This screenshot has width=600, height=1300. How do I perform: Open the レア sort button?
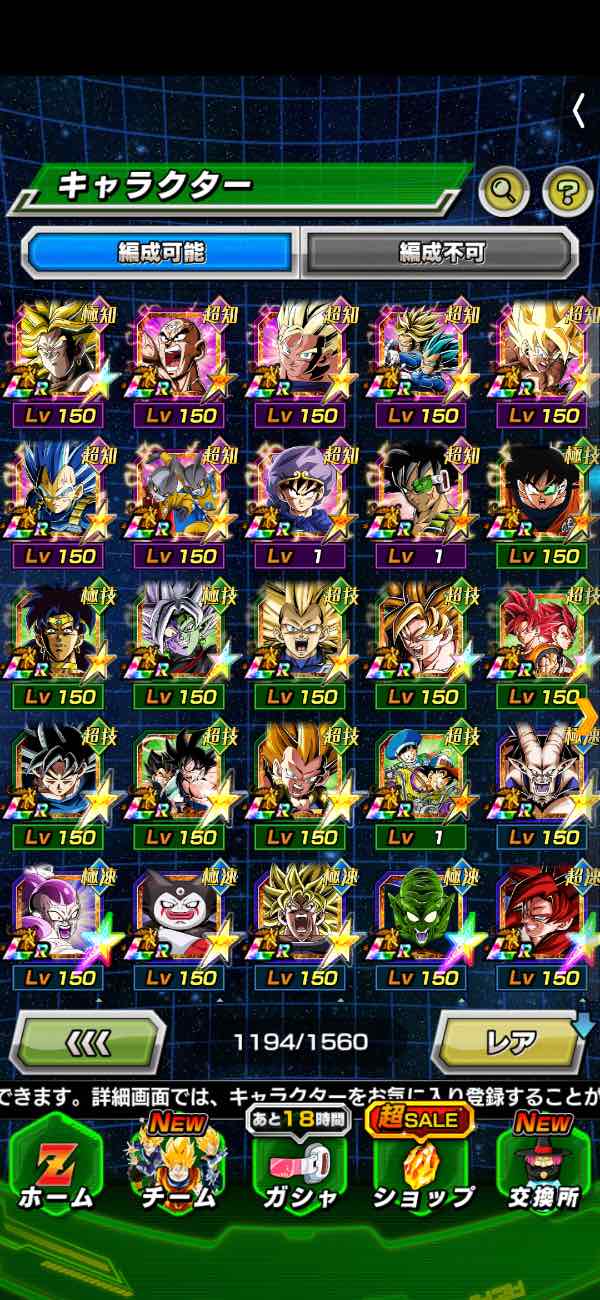point(510,1041)
